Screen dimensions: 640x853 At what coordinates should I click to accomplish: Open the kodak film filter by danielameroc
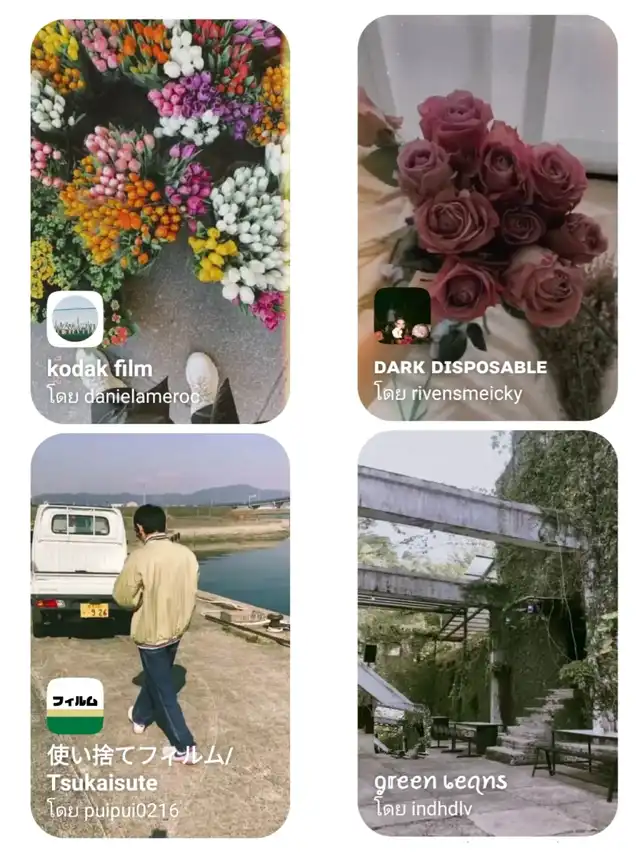pos(160,220)
